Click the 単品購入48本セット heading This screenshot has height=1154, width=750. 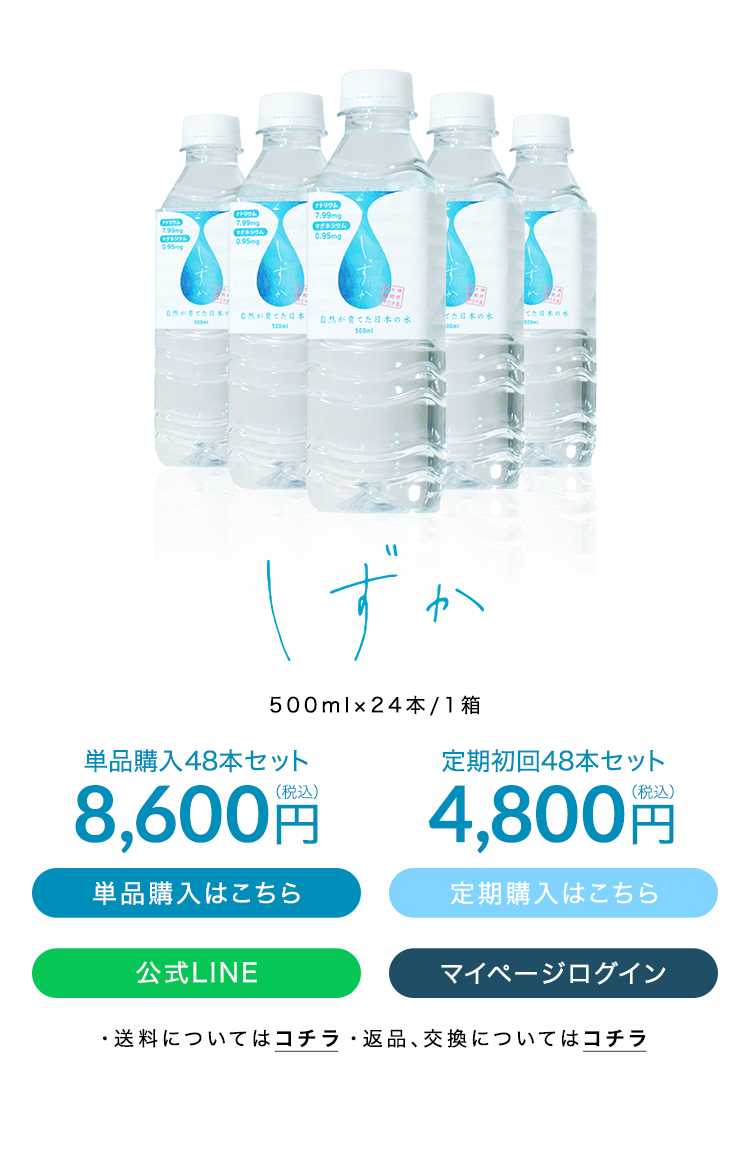pyautogui.click(x=194, y=760)
